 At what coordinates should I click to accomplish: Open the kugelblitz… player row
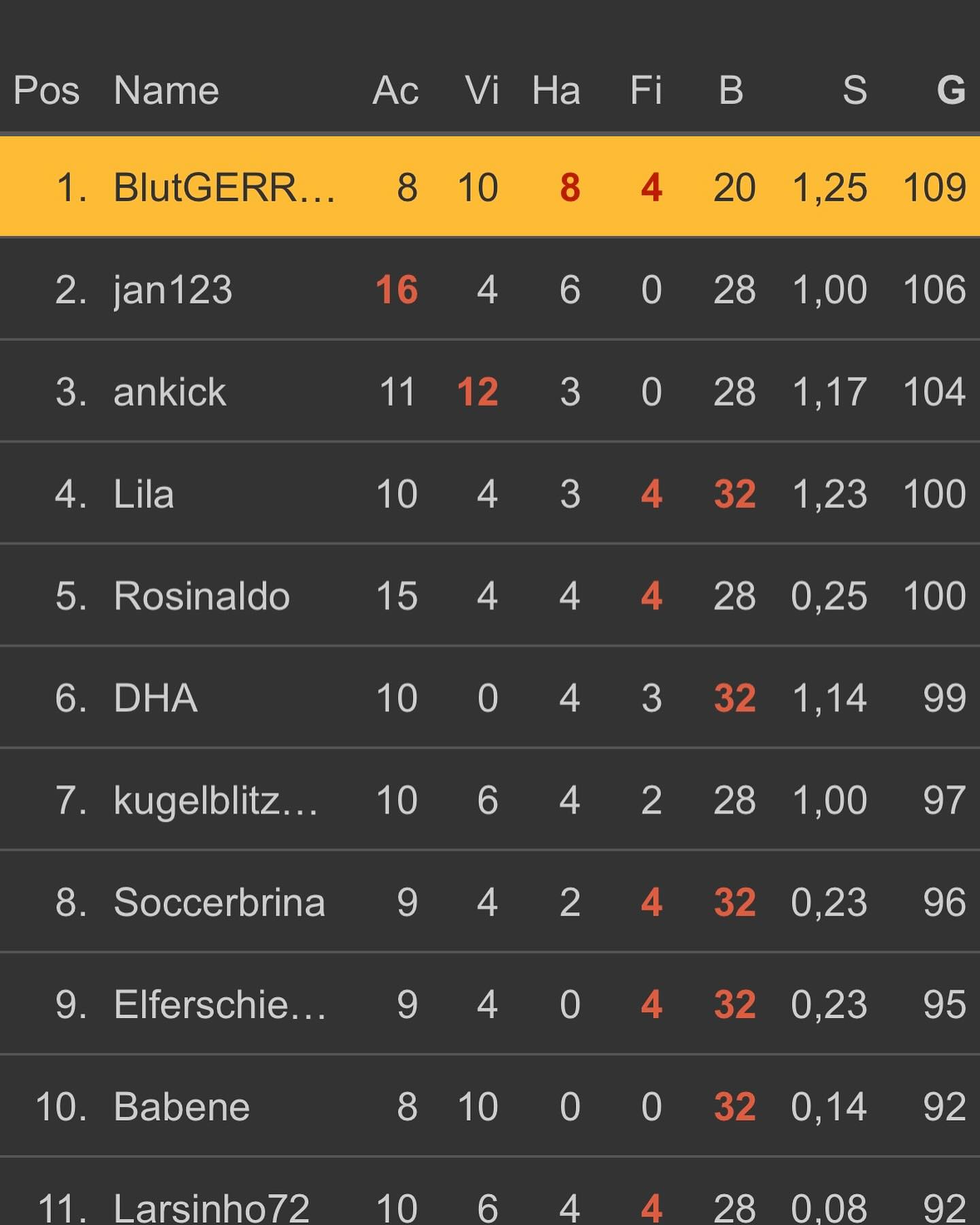pyautogui.click(x=216, y=800)
